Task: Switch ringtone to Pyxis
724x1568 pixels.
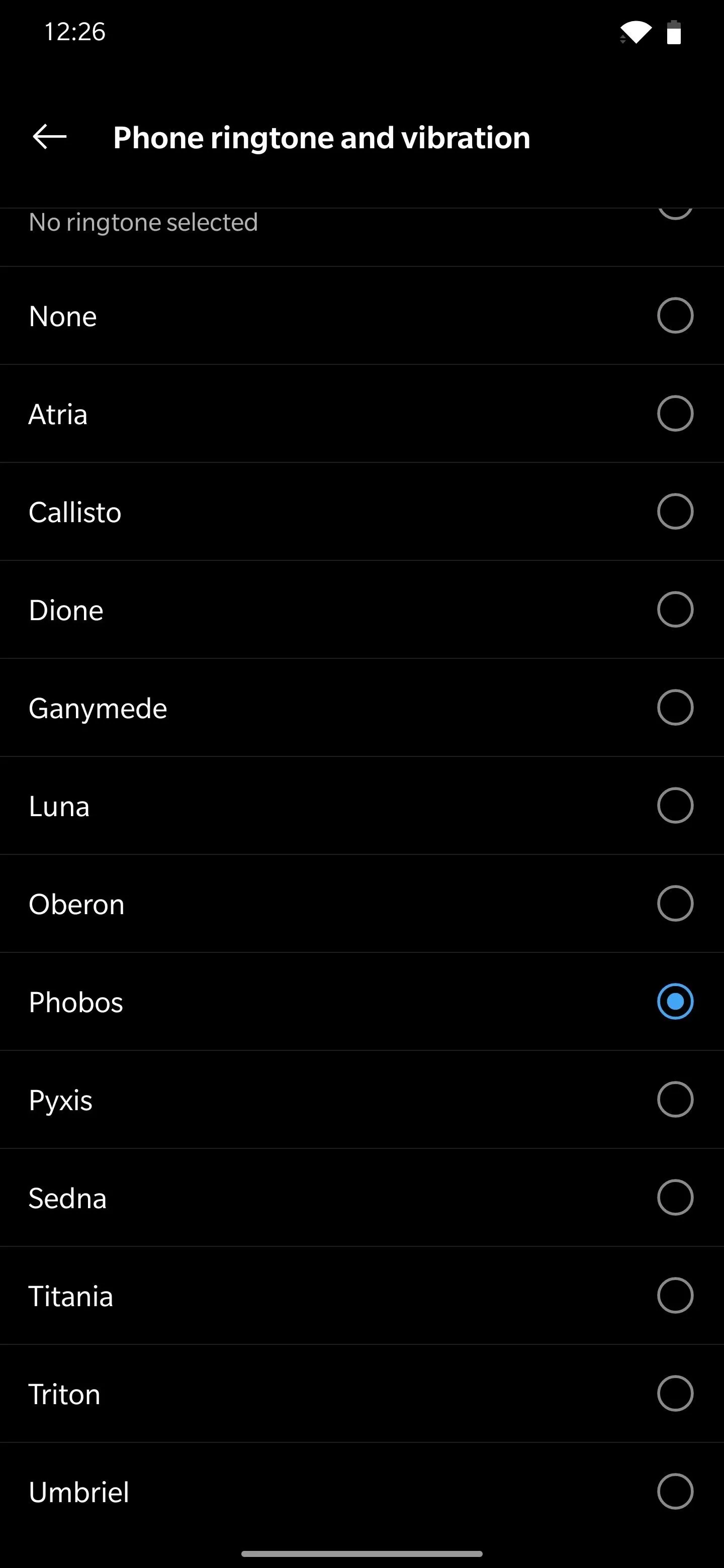Action: (361, 1099)
